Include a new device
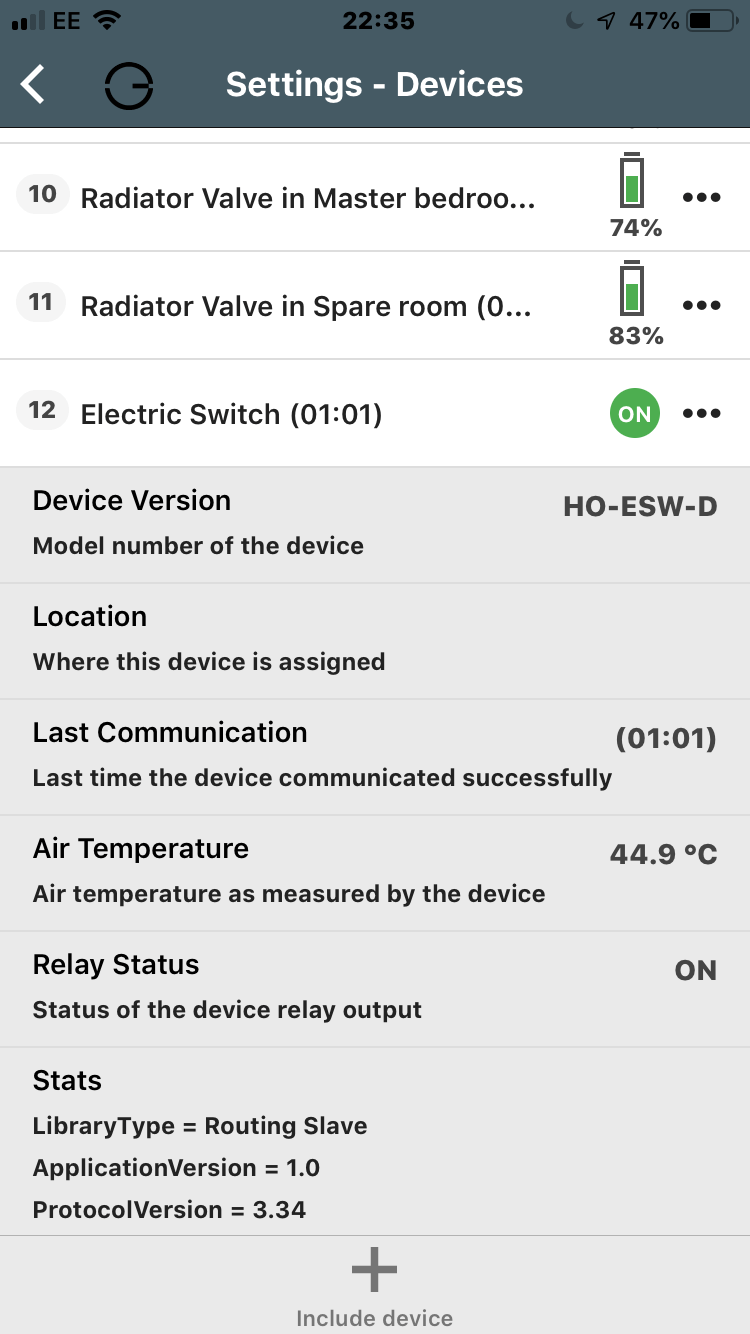The image size is (750, 1334). pos(374,1287)
